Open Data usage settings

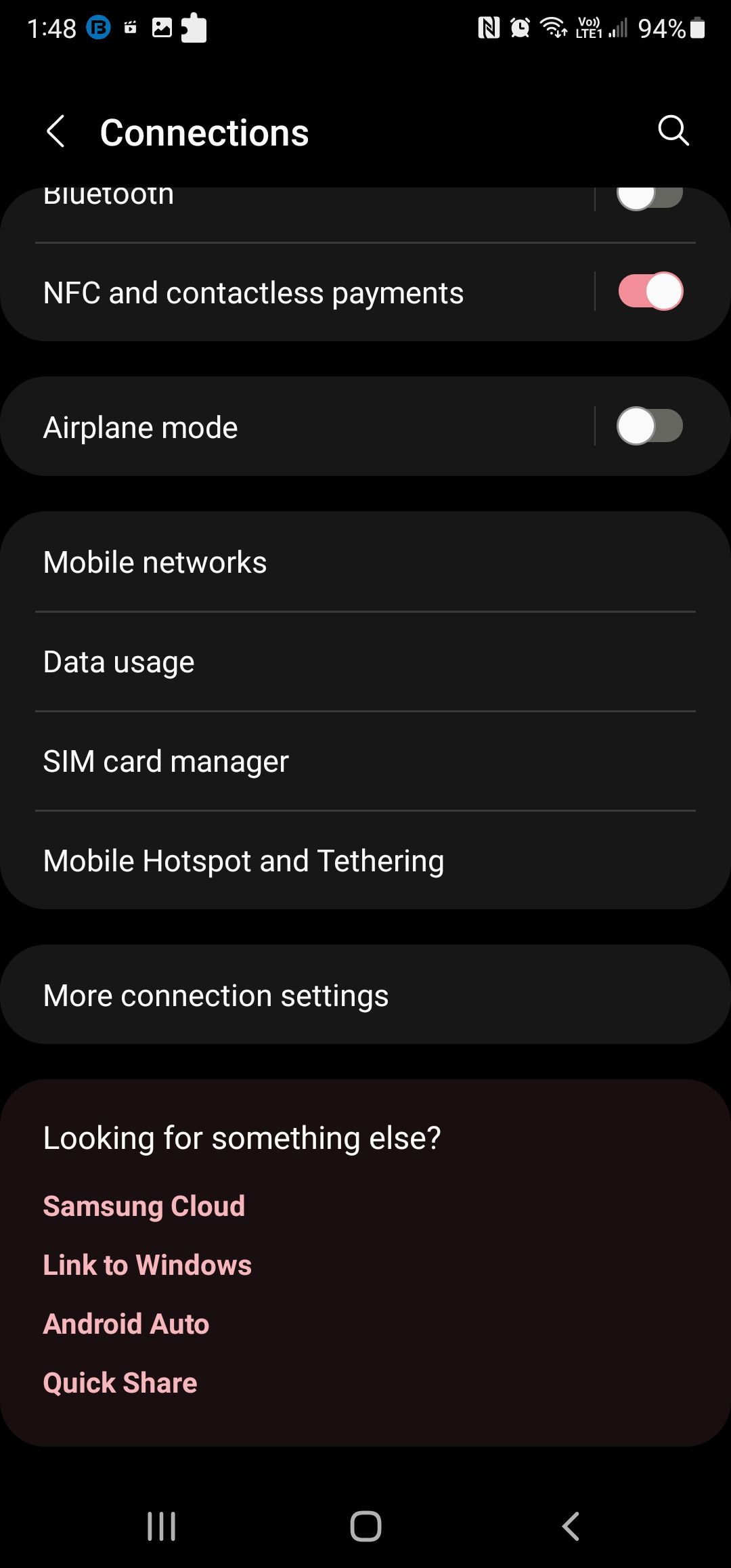point(118,661)
